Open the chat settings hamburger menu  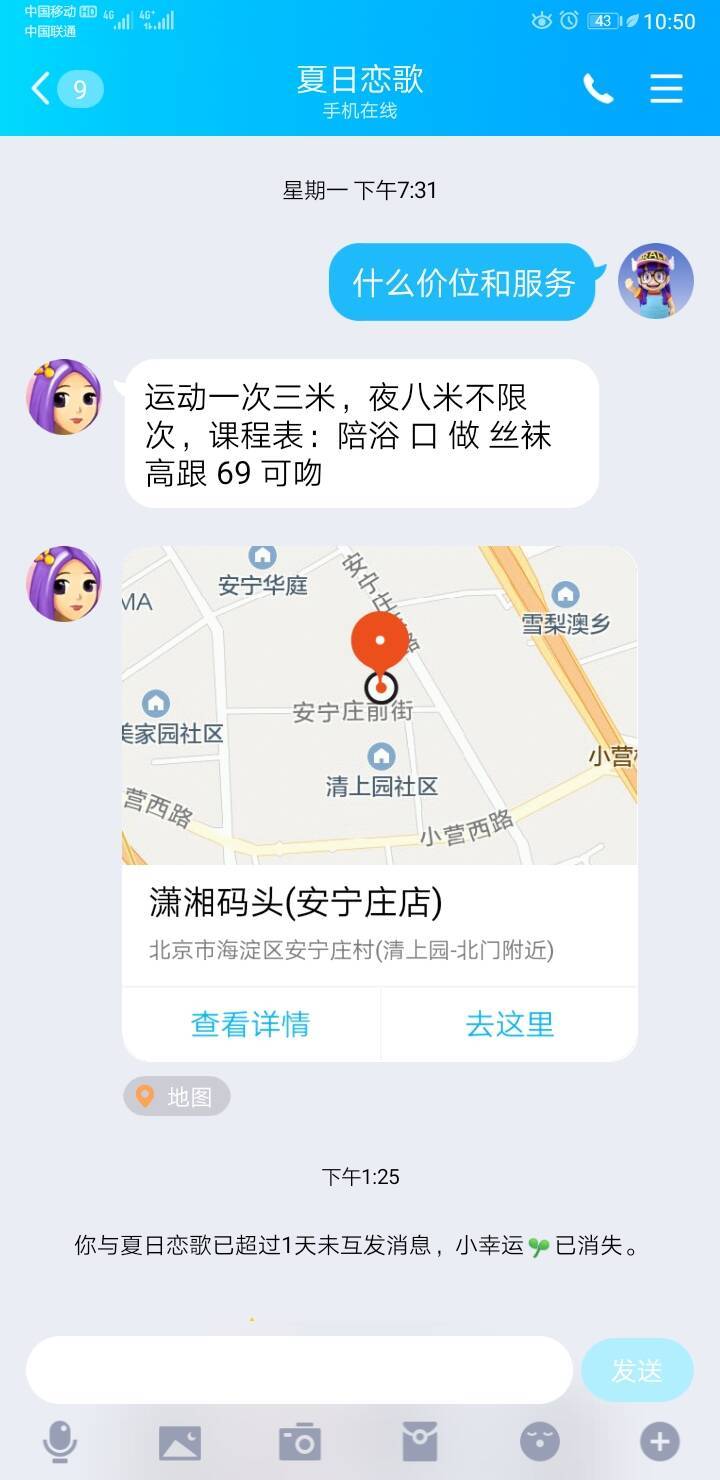(x=666, y=88)
